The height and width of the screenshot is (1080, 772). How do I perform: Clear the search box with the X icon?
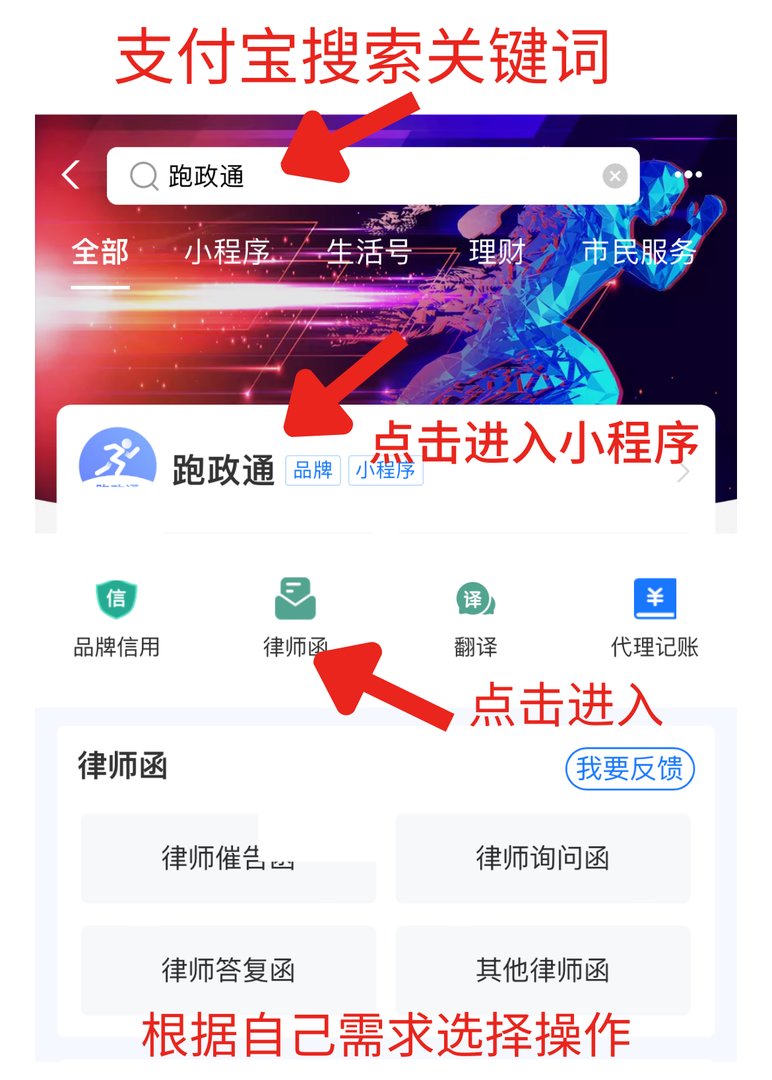[x=616, y=174]
